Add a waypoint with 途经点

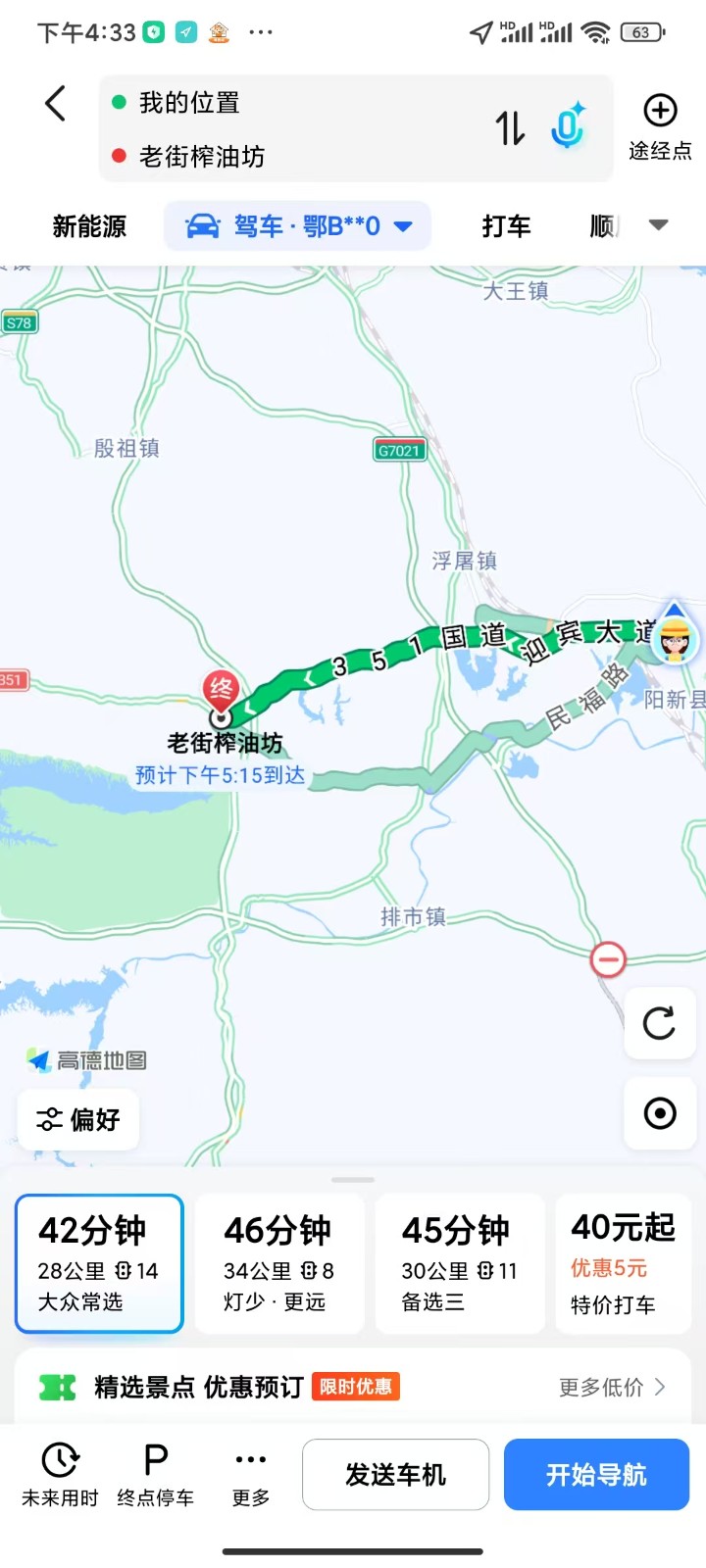660,127
